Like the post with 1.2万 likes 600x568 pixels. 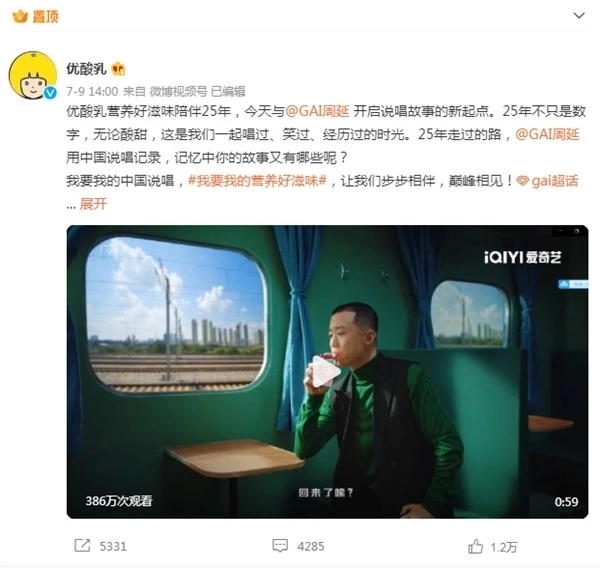491,546
